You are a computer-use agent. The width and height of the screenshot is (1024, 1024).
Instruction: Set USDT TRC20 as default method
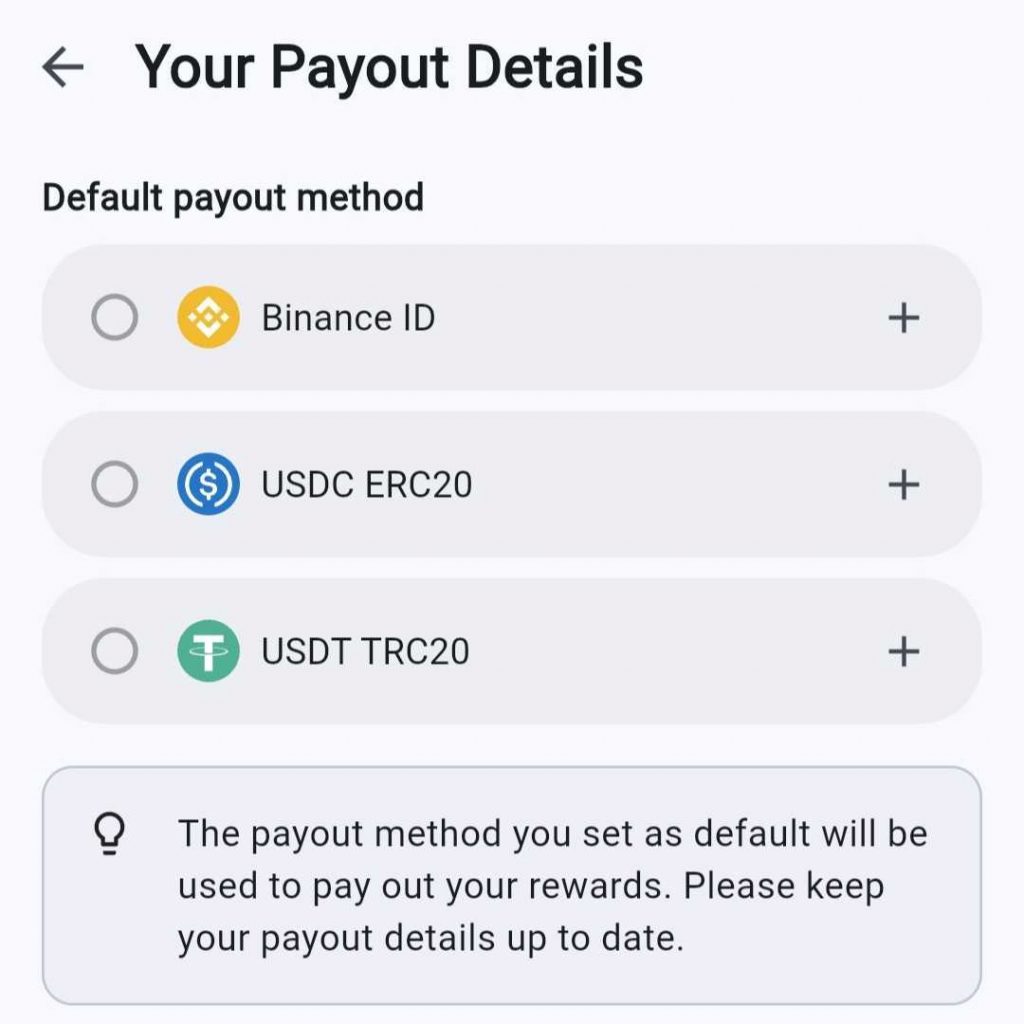pyautogui.click(x=114, y=652)
